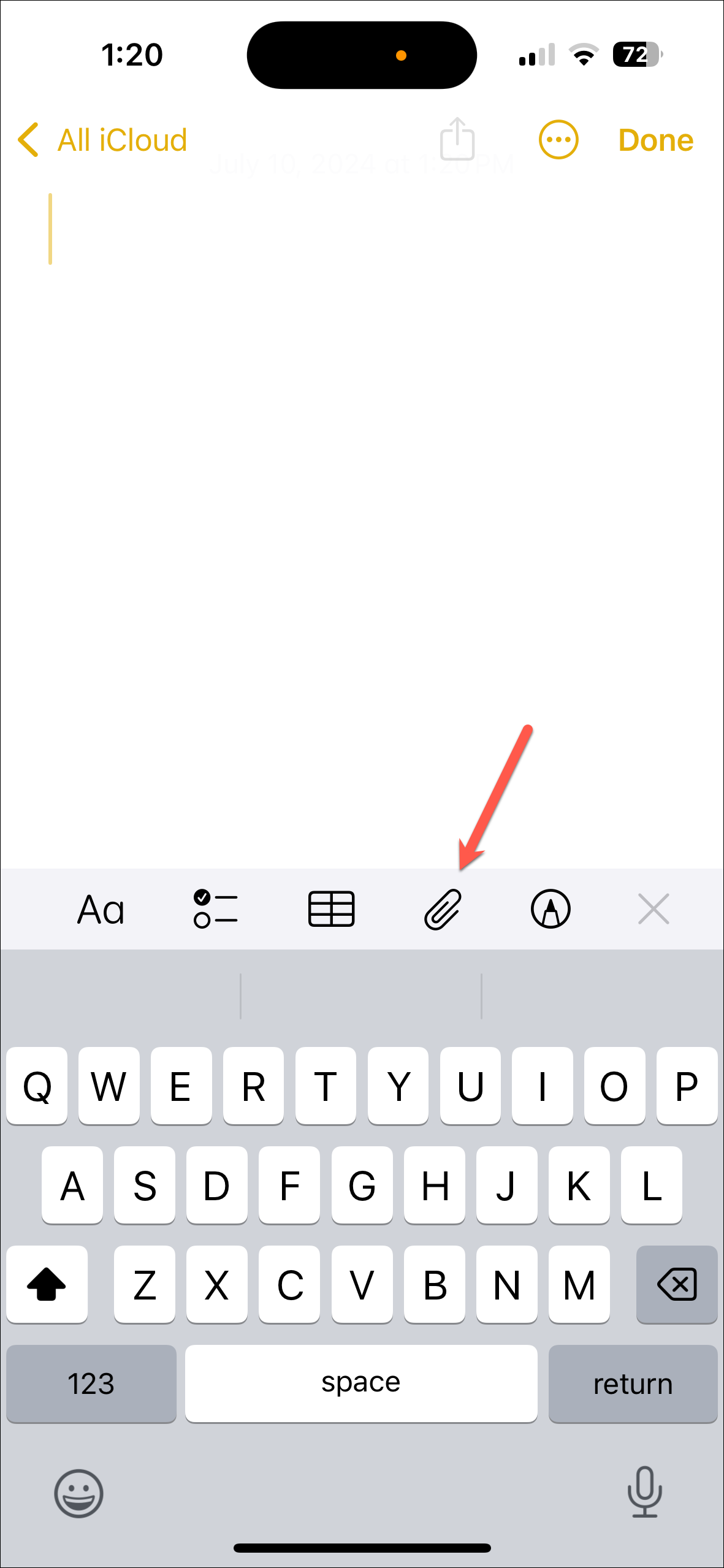Image resolution: width=724 pixels, height=1568 pixels.
Task: Tap the space bar
Action: point(361,1383)
